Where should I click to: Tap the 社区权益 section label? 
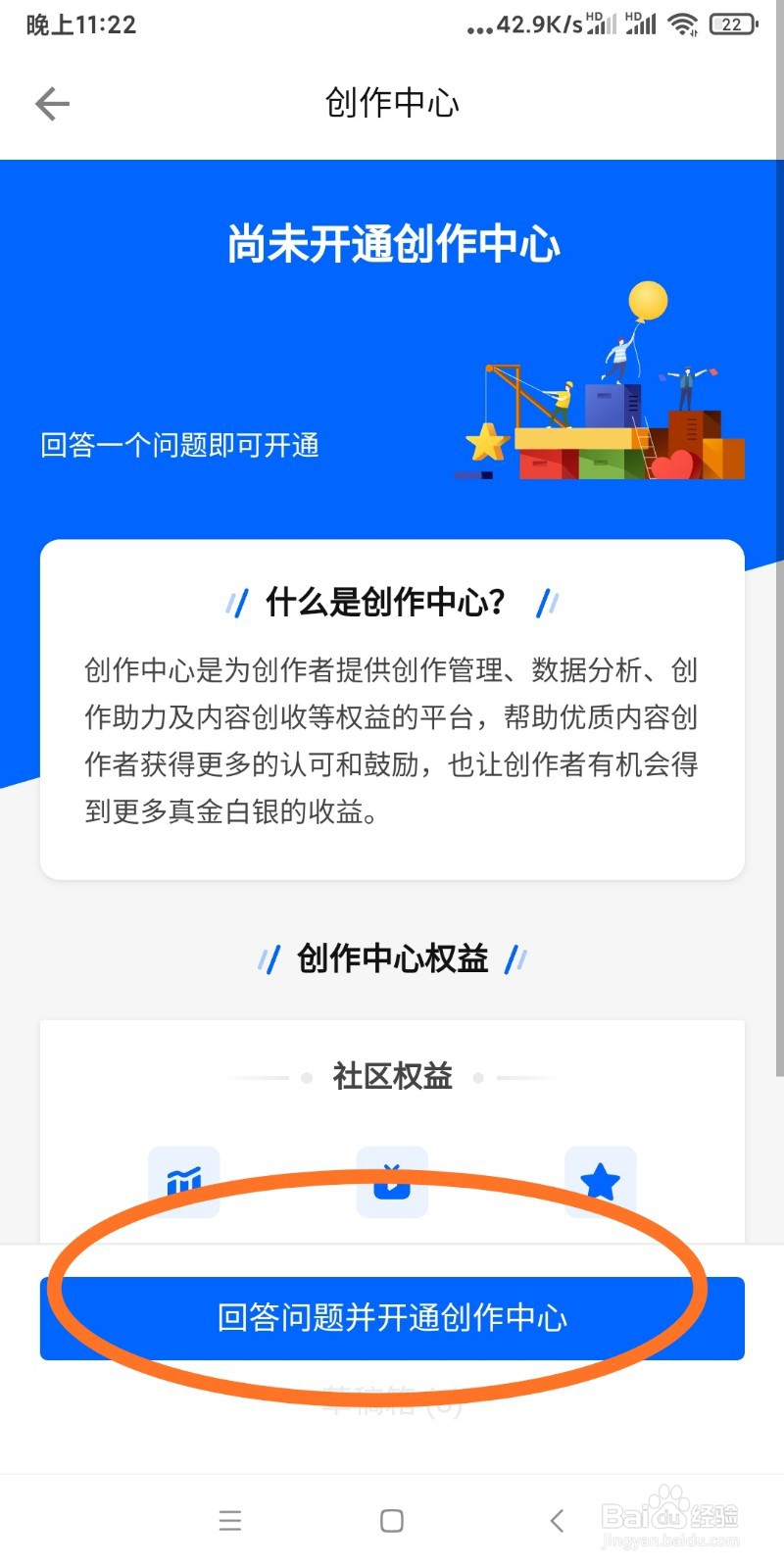click(391, 1076)
